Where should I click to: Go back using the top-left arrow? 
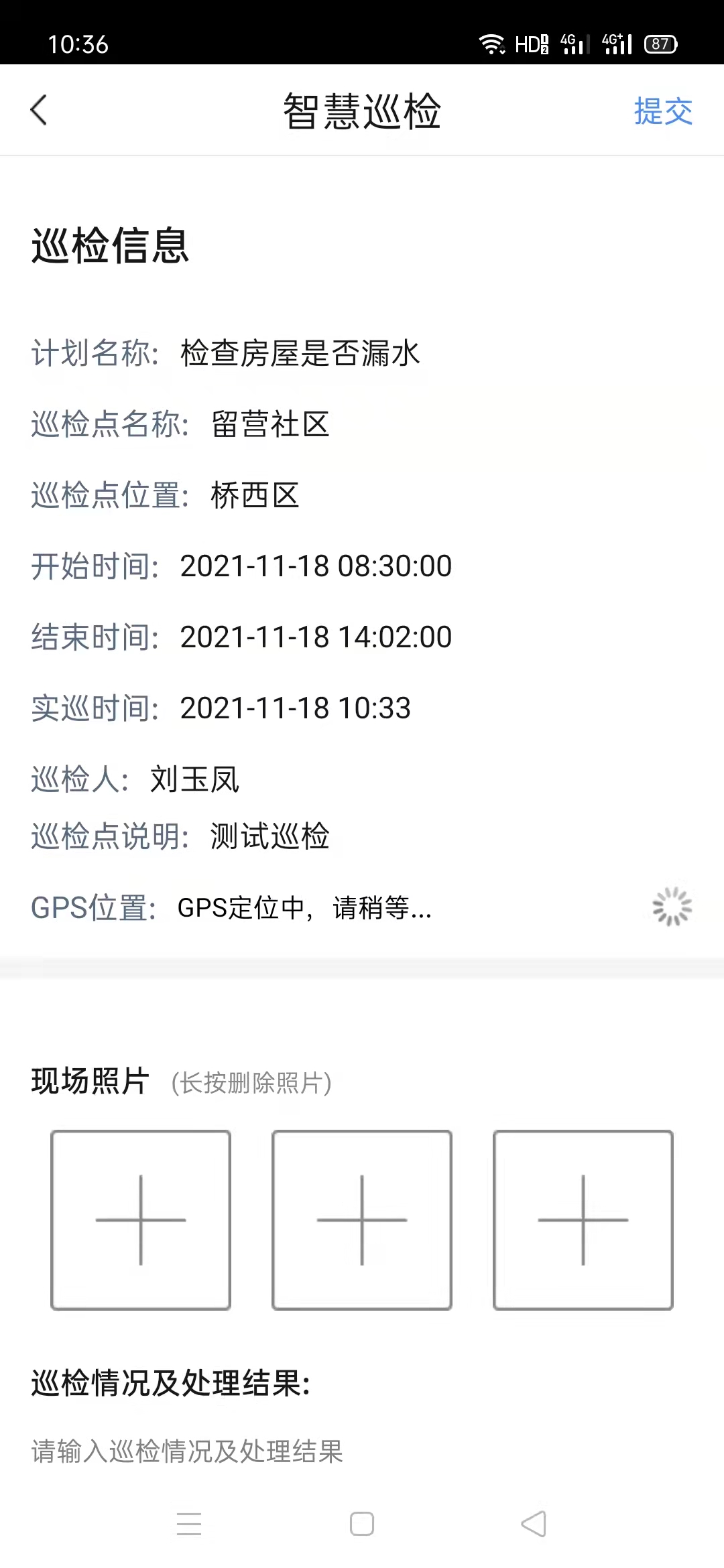[39, 111]
